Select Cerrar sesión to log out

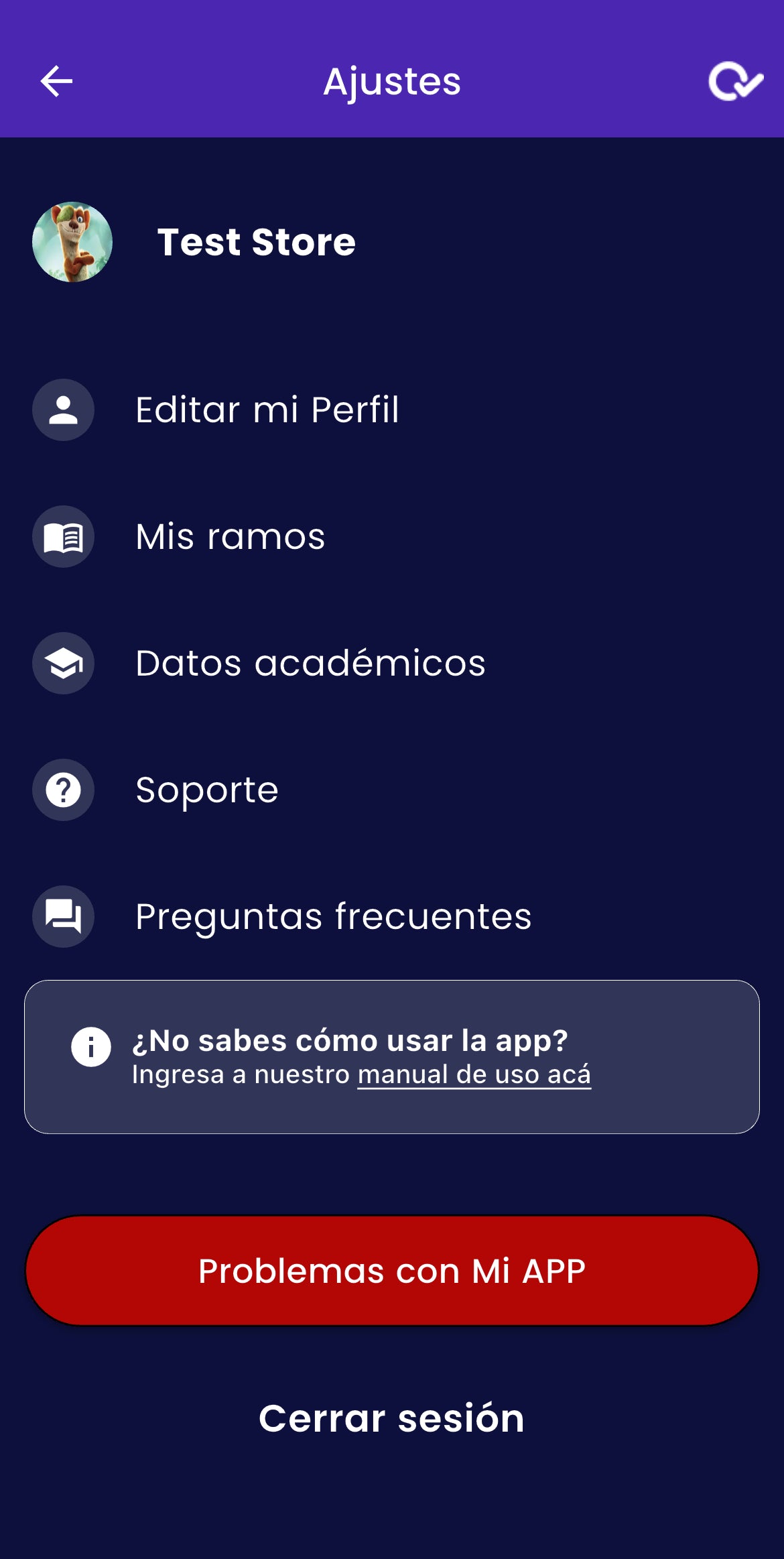click(x=392, y=1418)
